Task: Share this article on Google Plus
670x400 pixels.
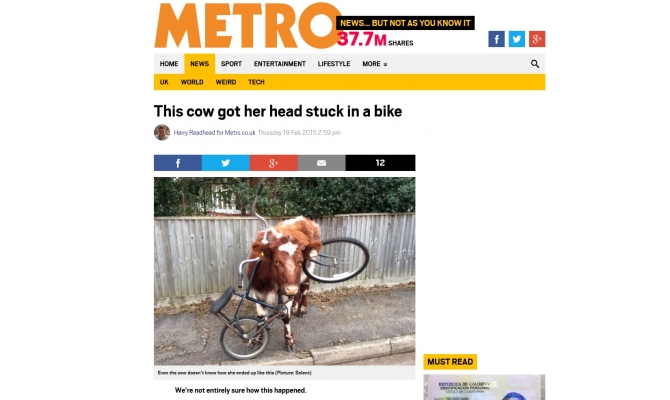Action: [273, 163]
